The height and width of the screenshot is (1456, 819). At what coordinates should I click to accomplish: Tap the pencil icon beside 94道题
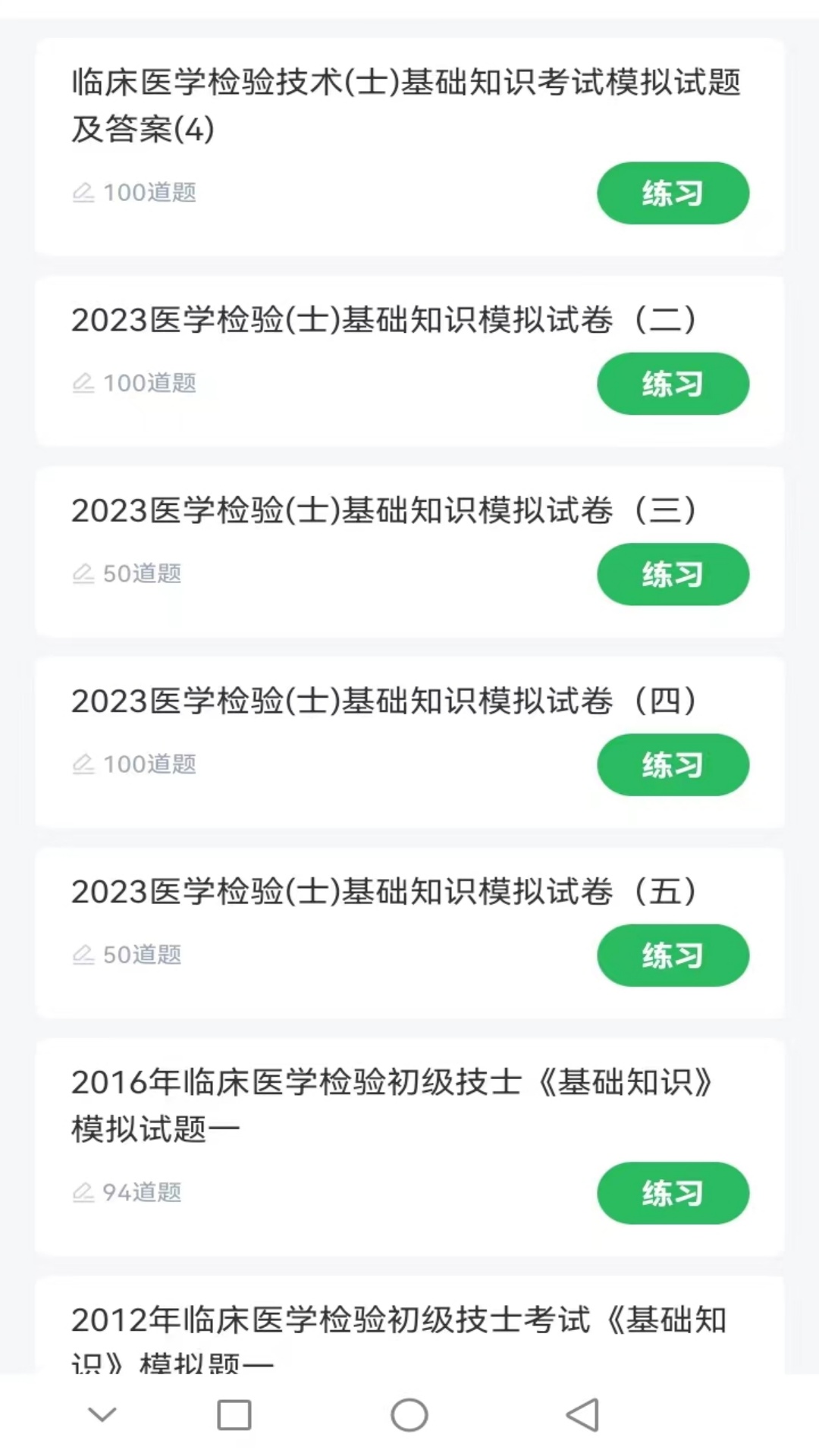pyautogui.click(x=84, y=1192)
